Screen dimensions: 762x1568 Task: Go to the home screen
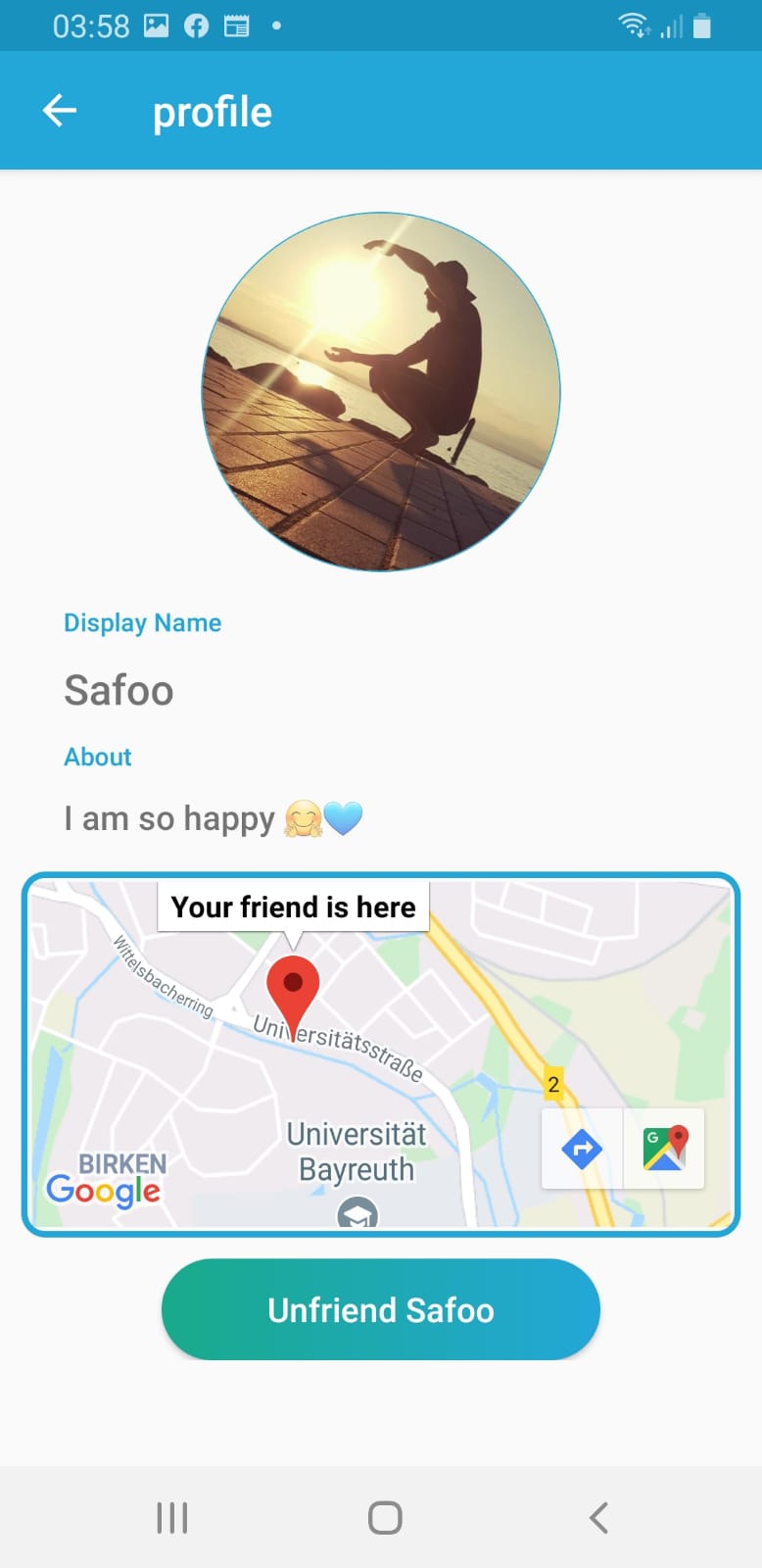click(x=385, y=1518)
